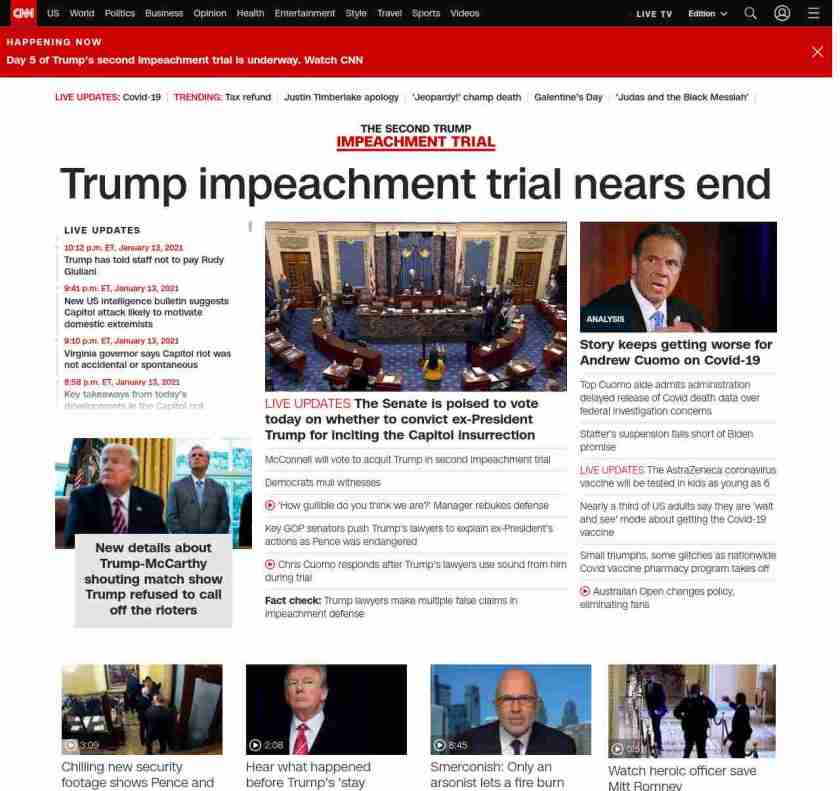Open the user account icon
This screenshot has height=791, width=840.
(x=782, y=13)
